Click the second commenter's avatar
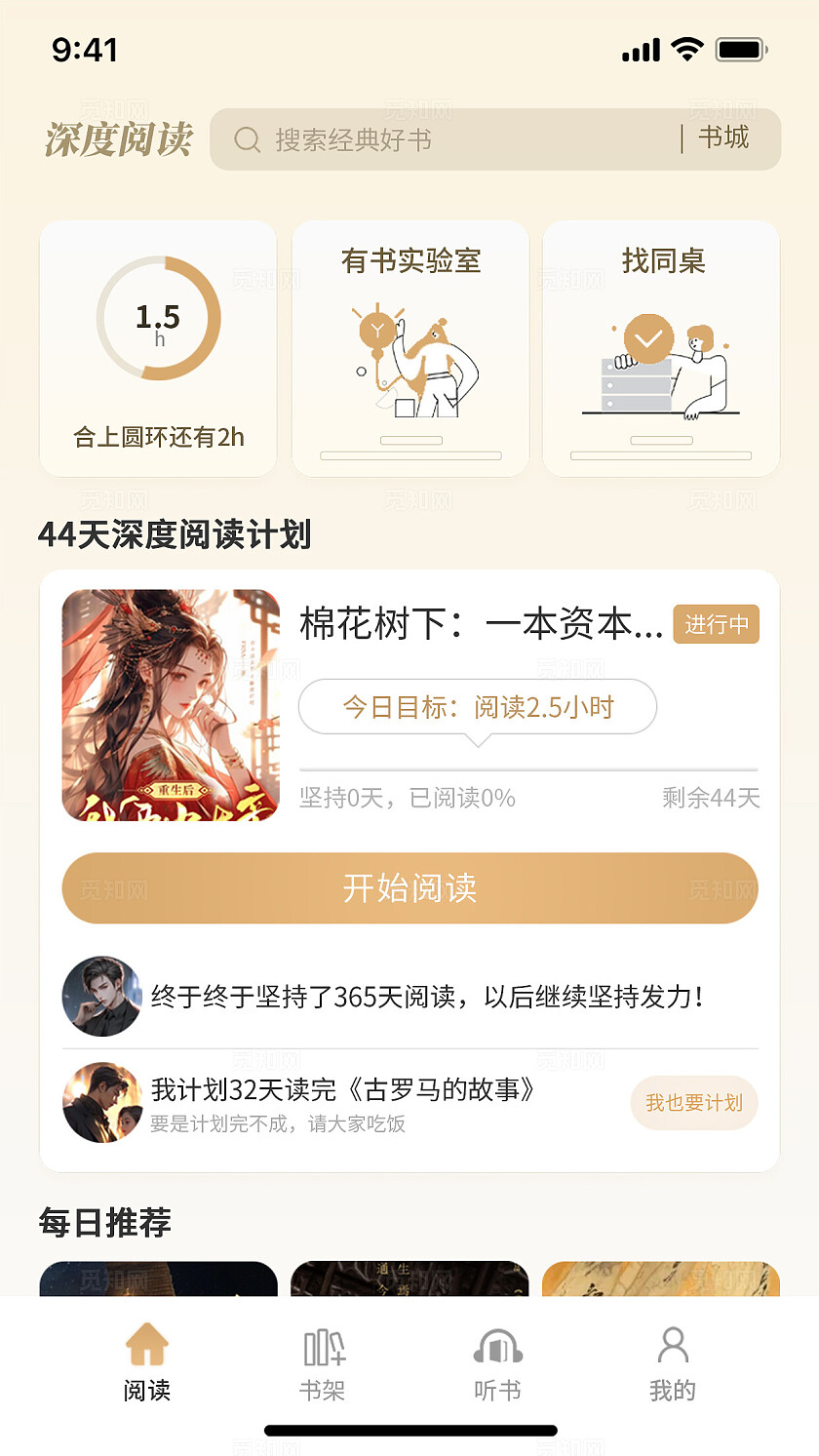Screen dimensions: 819x1456 102,1103
